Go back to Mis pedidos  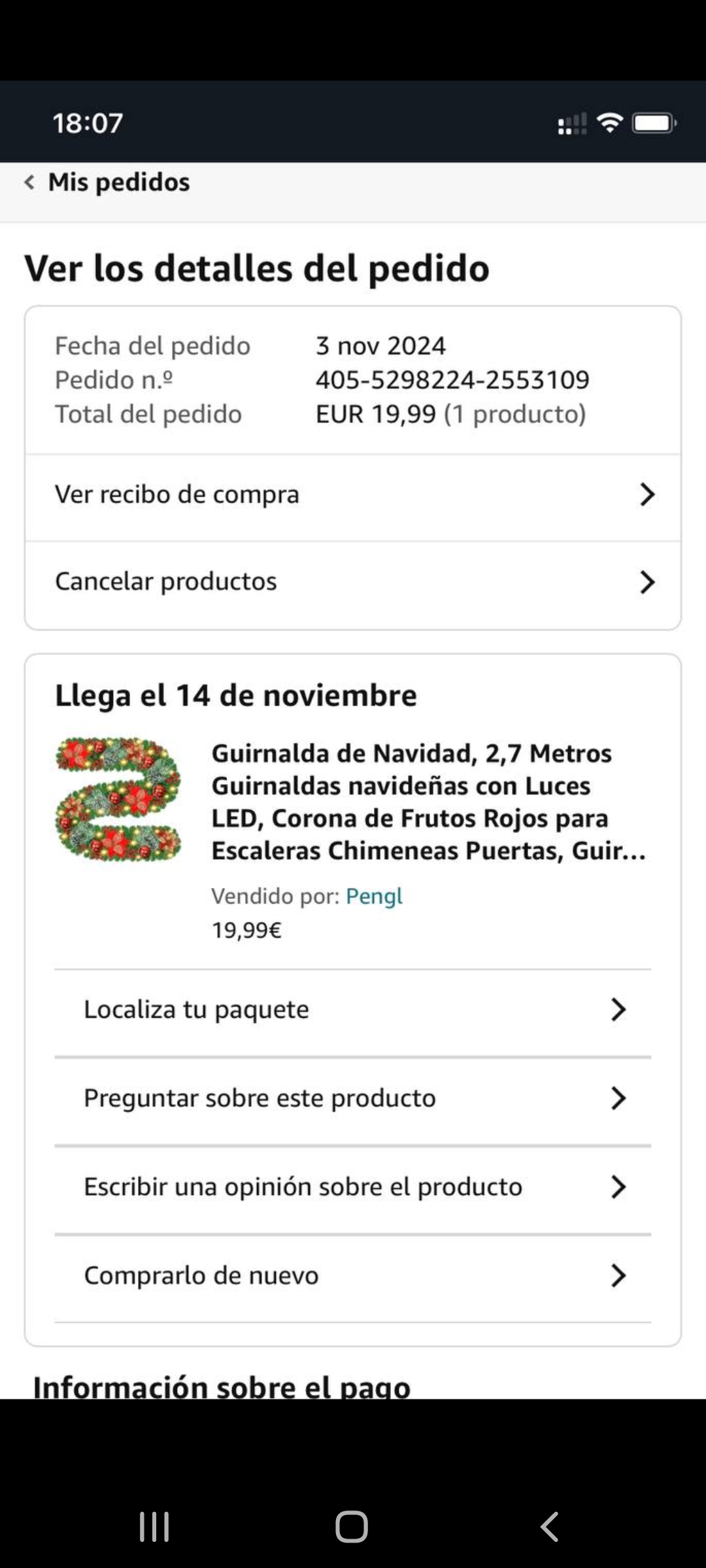(108, 182)
